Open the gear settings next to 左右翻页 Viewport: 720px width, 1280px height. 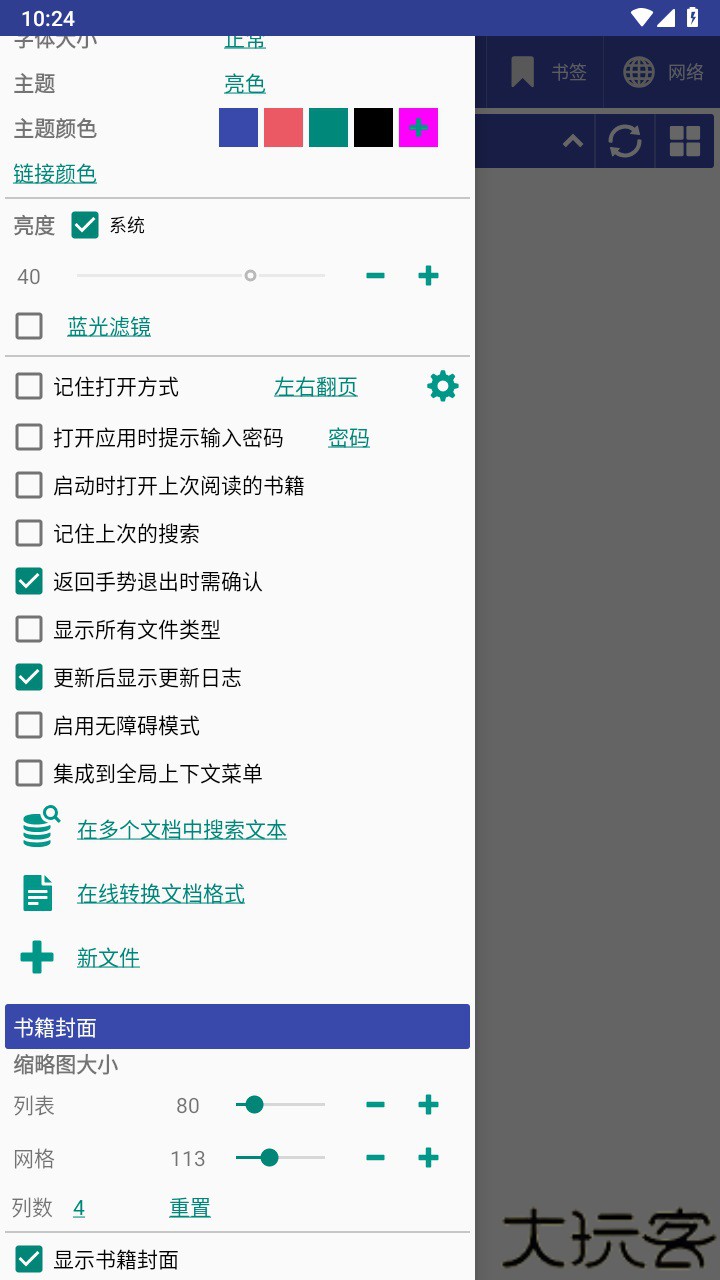(x=442, y=386)
